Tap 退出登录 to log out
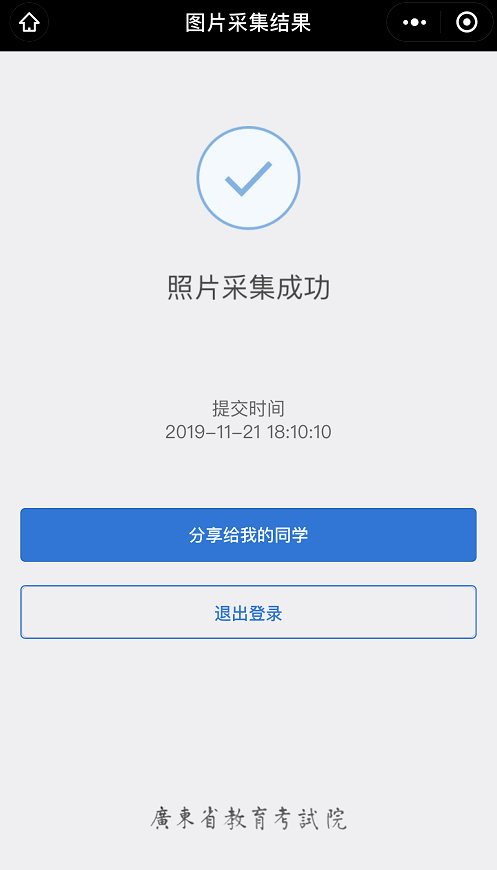497x870 pixels. (248, 612)
